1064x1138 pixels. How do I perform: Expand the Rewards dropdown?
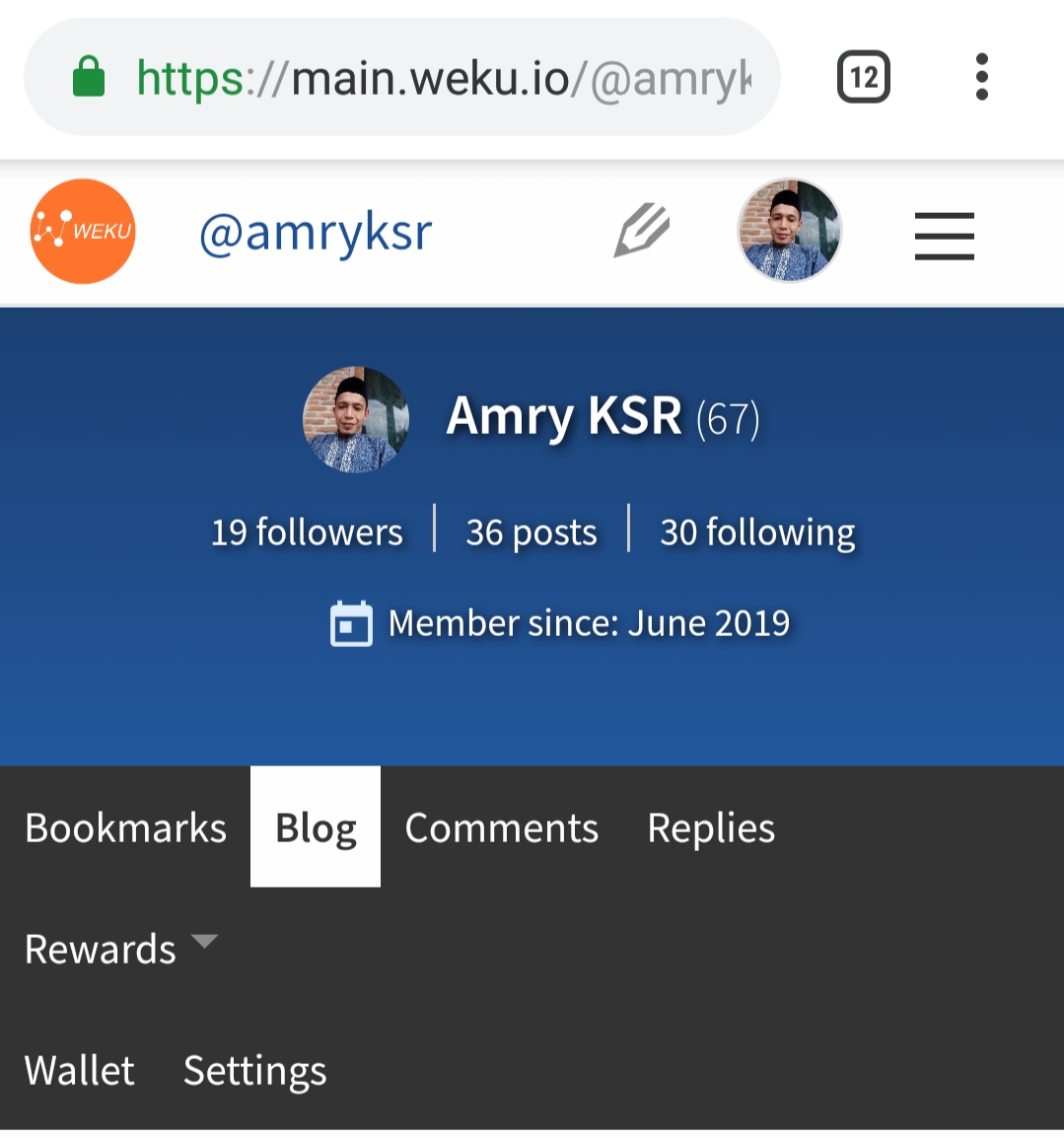point(119,949)
